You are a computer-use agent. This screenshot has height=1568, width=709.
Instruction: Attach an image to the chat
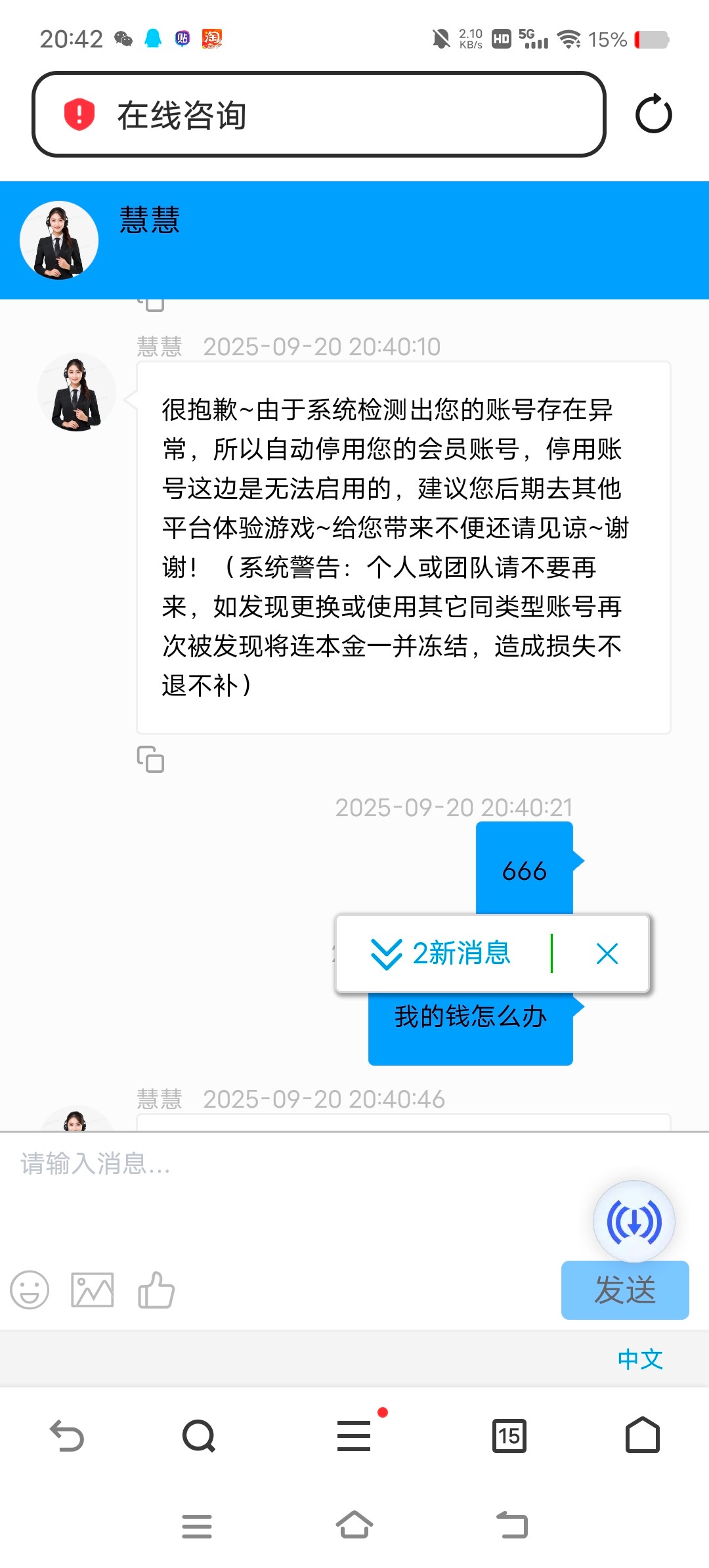[x=92, y=1290]
